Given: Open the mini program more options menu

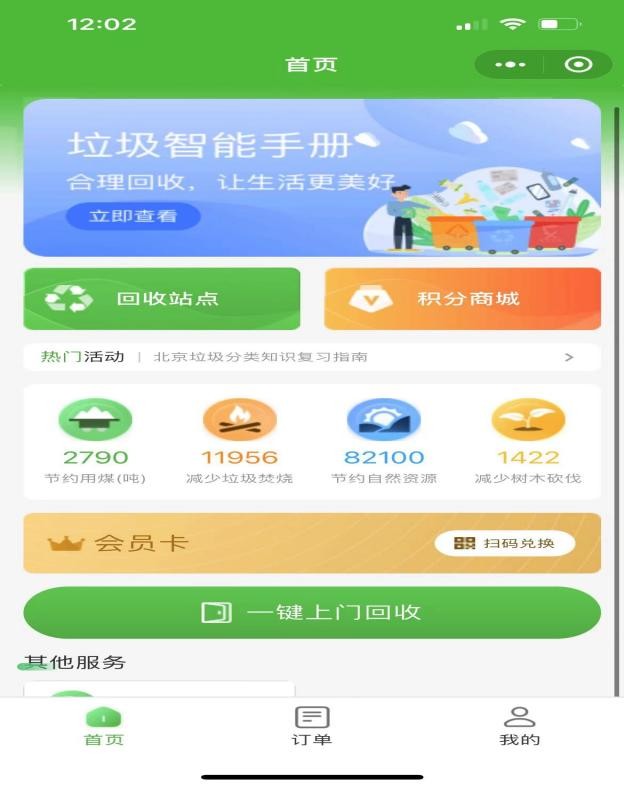Looking at the screenshot, I should click(510, 64).
